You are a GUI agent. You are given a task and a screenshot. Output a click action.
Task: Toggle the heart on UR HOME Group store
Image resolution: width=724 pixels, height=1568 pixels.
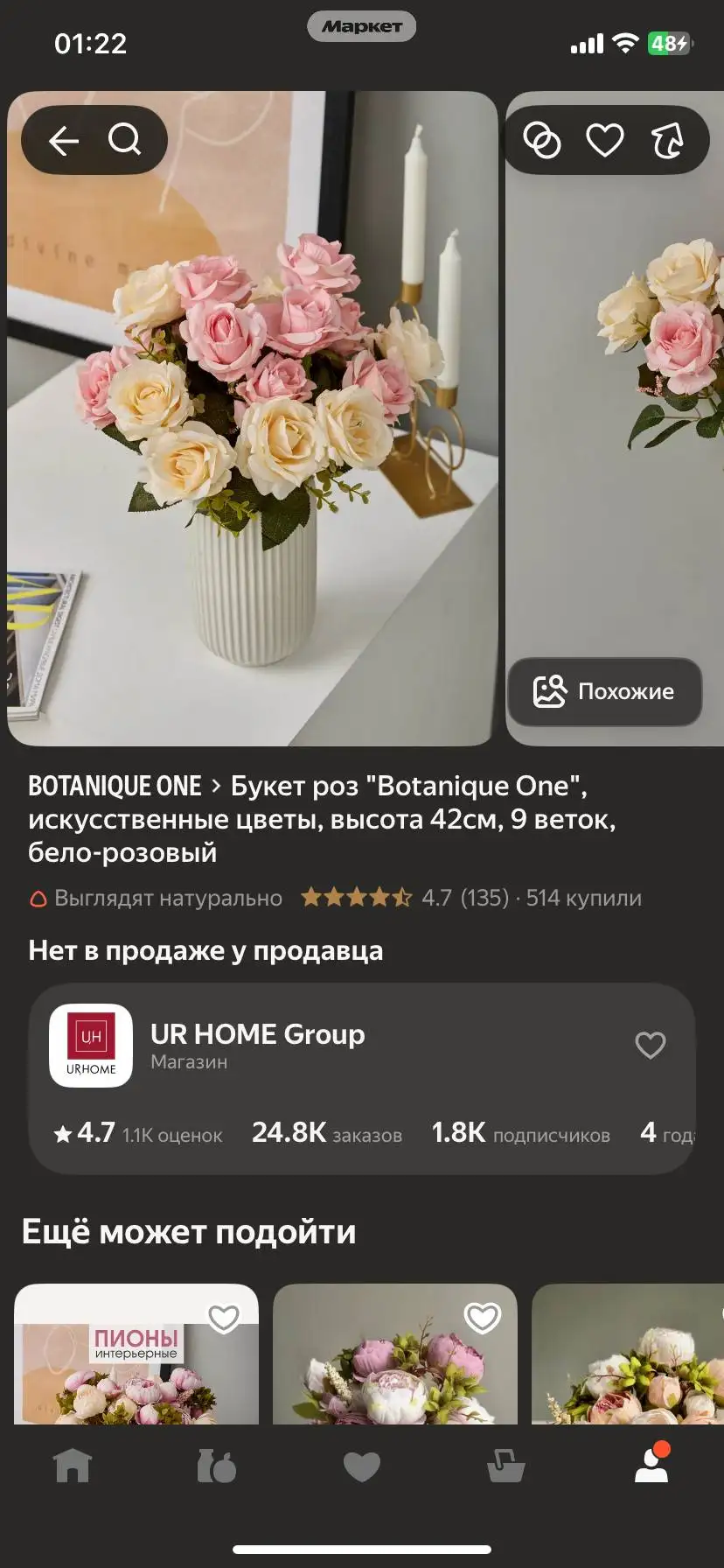tap(651, 1045)
